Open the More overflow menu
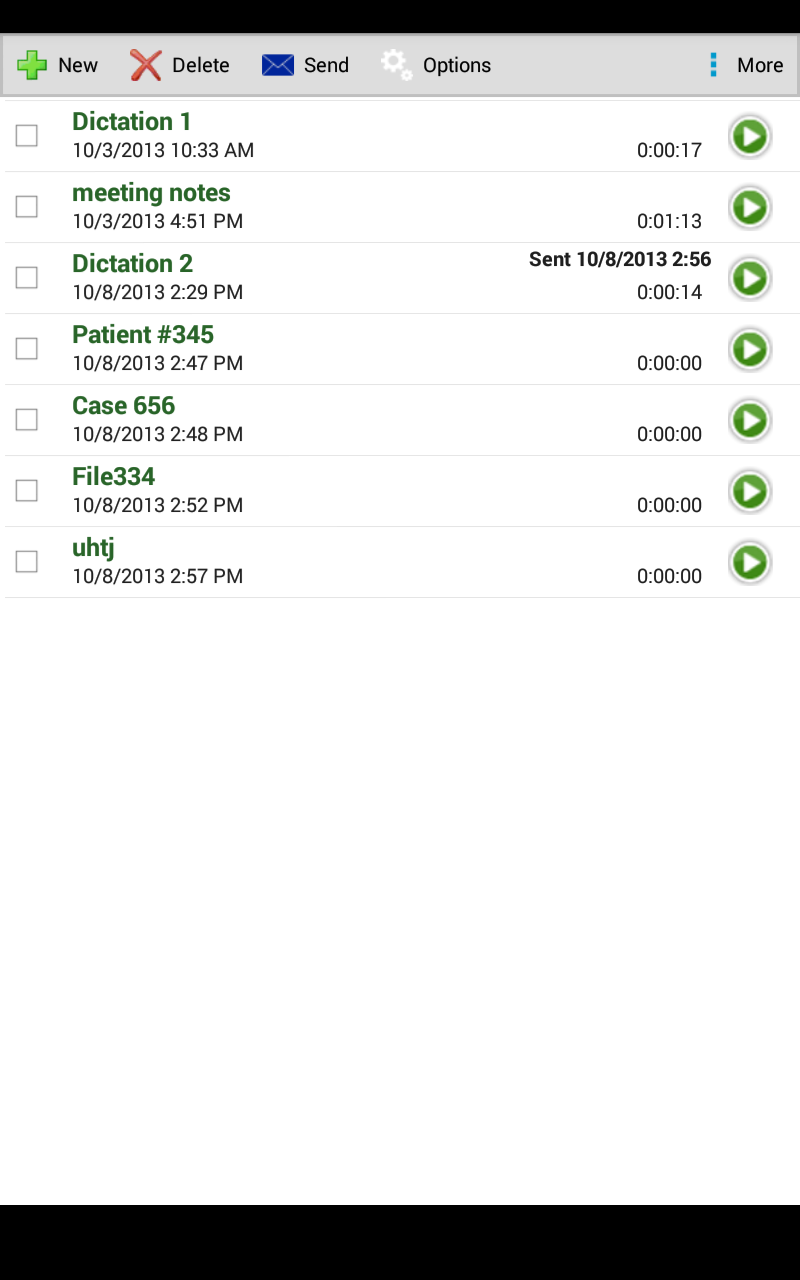This screenshot has height=1280, width=800. [x=746, y=66]
